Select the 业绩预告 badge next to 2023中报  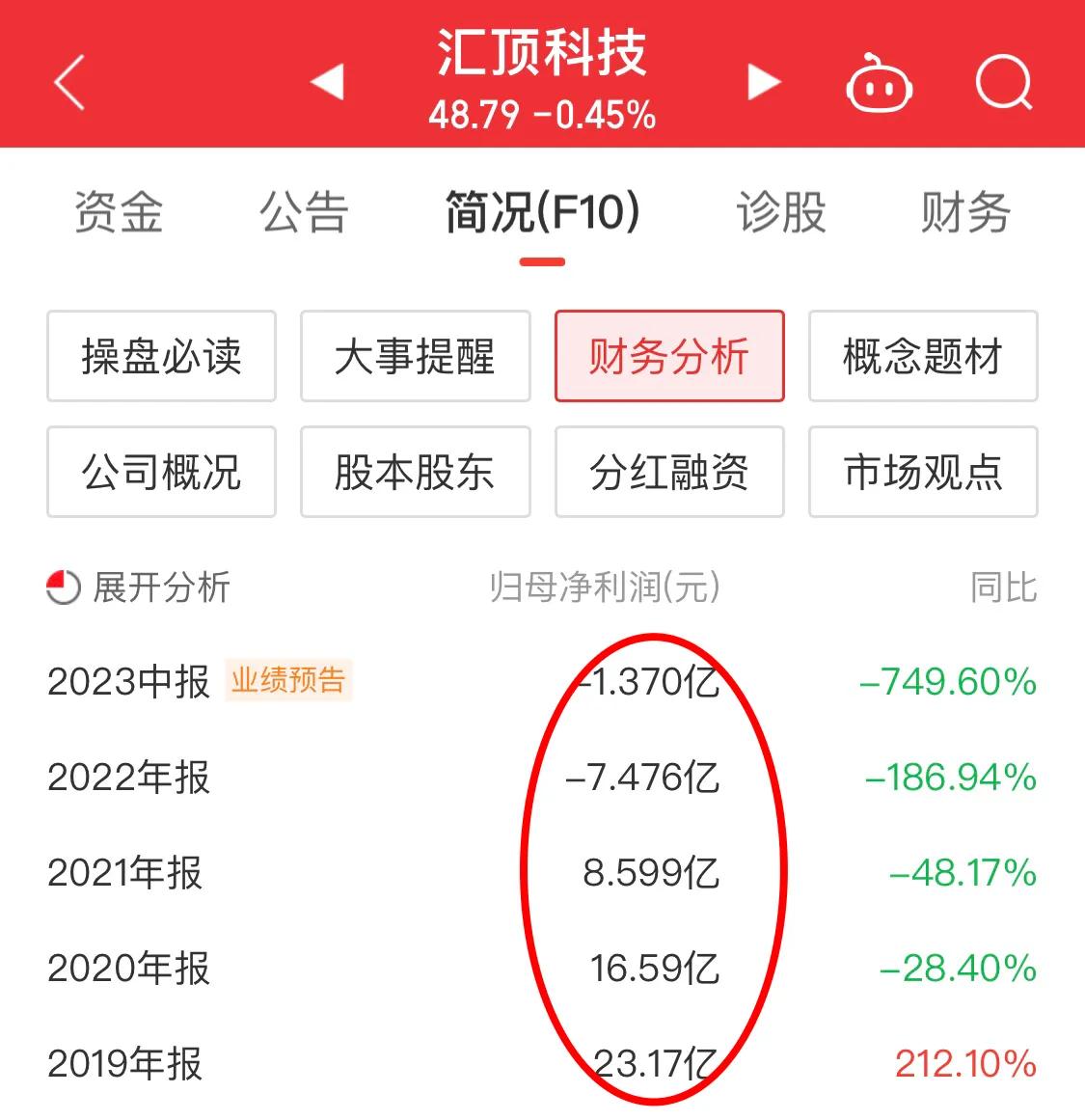pyautogui.click(x=288, y=678)
